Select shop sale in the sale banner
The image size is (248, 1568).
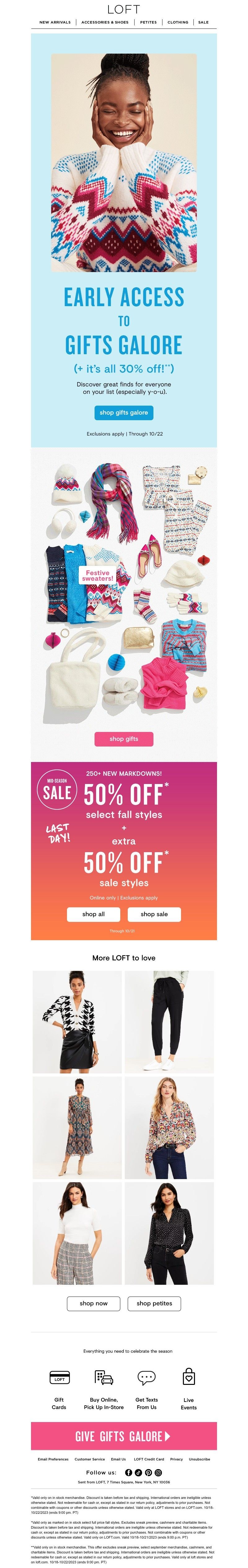[x=154, y=914]
